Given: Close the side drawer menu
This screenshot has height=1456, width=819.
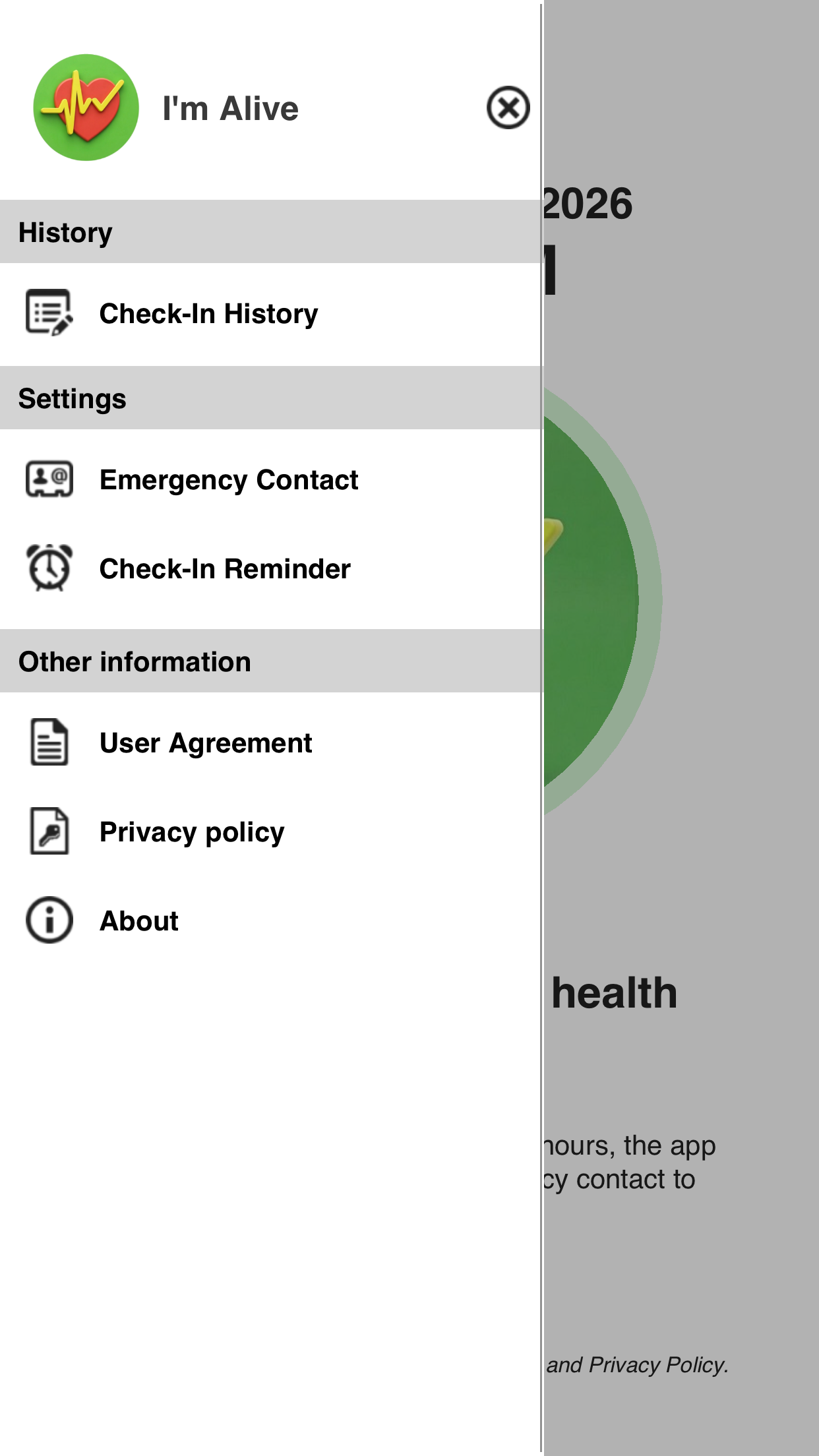Looking at the screenshot, I should pyautogui.click(x=508, y=107).
